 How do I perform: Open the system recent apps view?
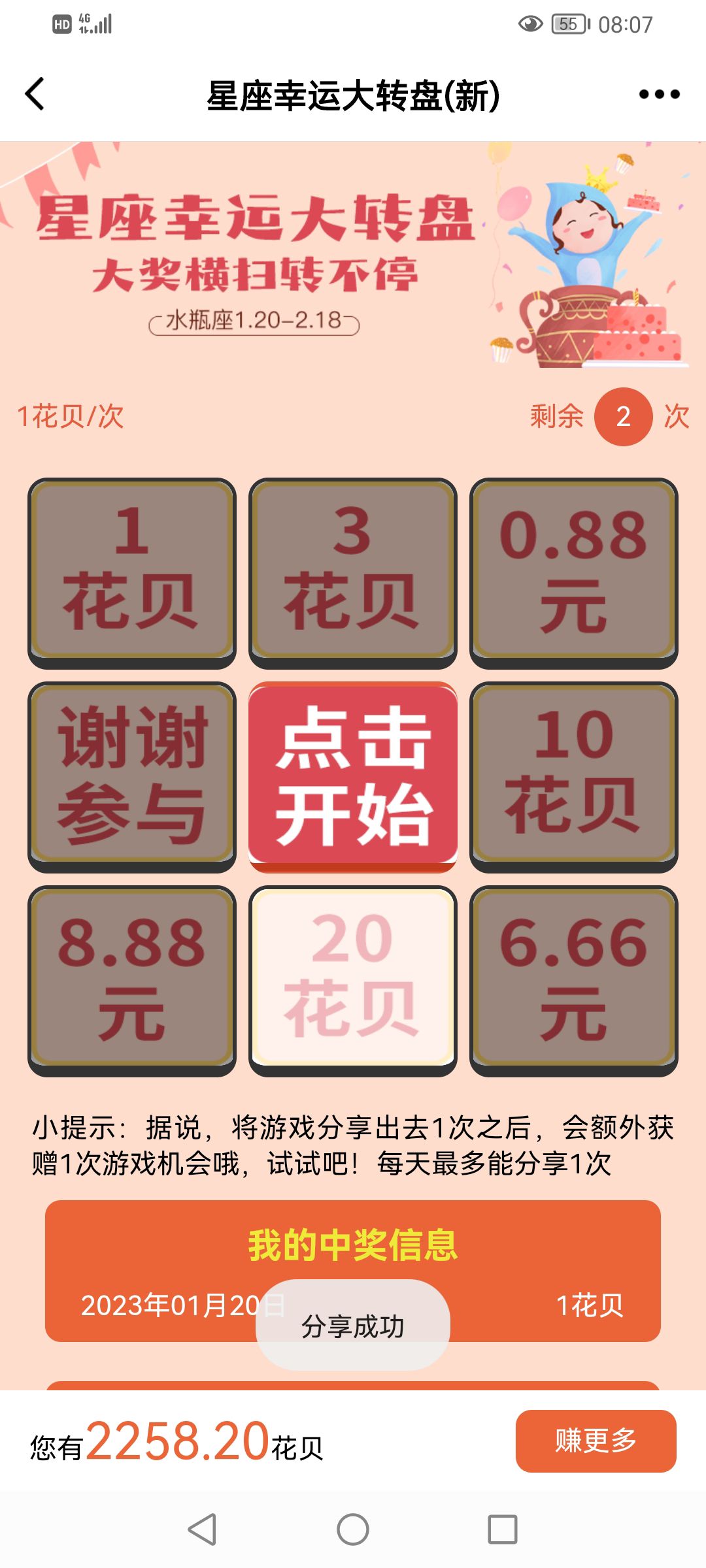(x=502, y=1529)
